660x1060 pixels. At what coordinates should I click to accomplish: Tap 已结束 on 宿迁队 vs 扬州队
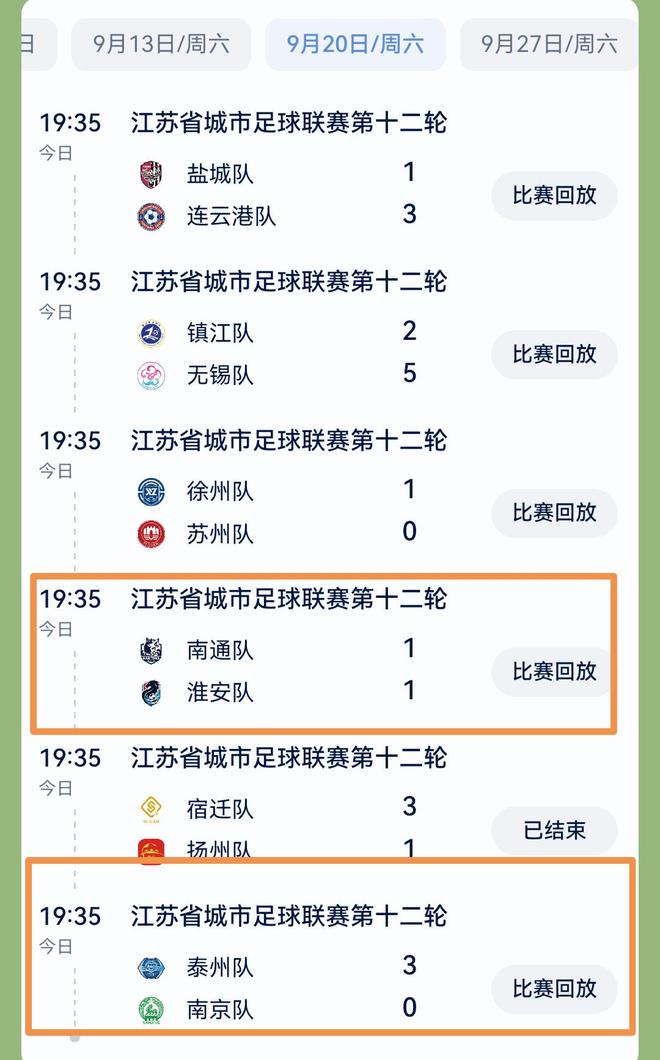tap(554, 830)
